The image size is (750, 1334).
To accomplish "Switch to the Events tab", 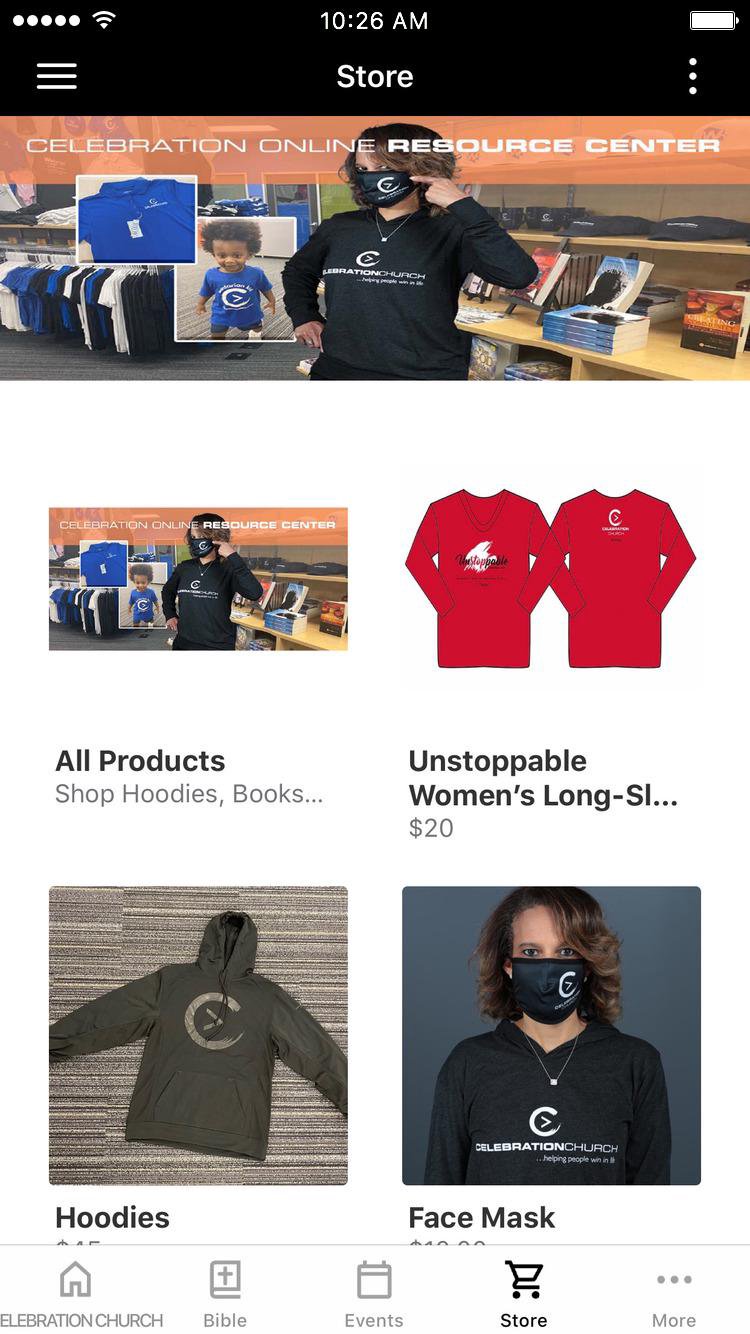I will coord(374,1292).
